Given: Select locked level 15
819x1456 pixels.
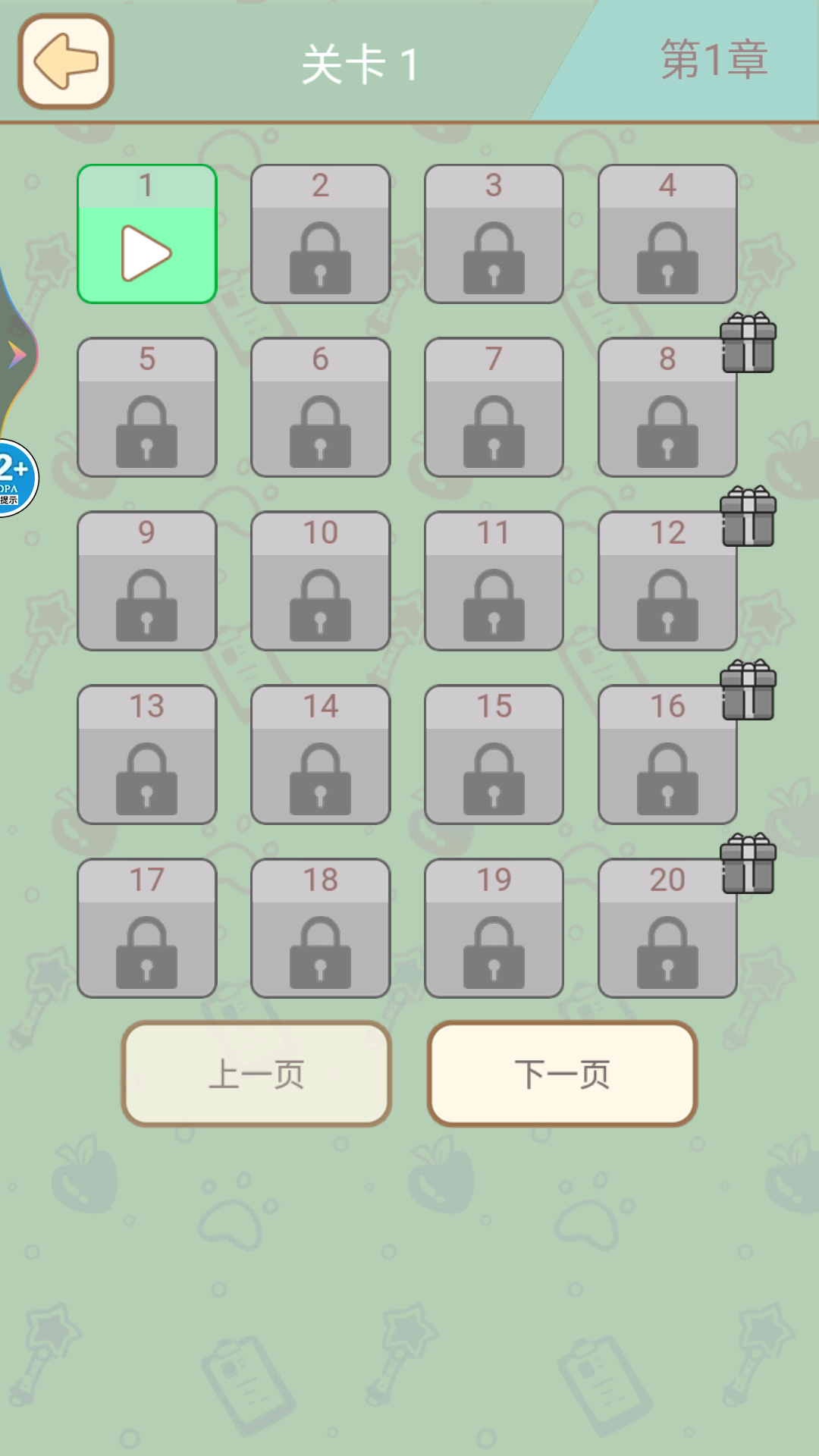Looking at the screenshot, I should (494, 755).
